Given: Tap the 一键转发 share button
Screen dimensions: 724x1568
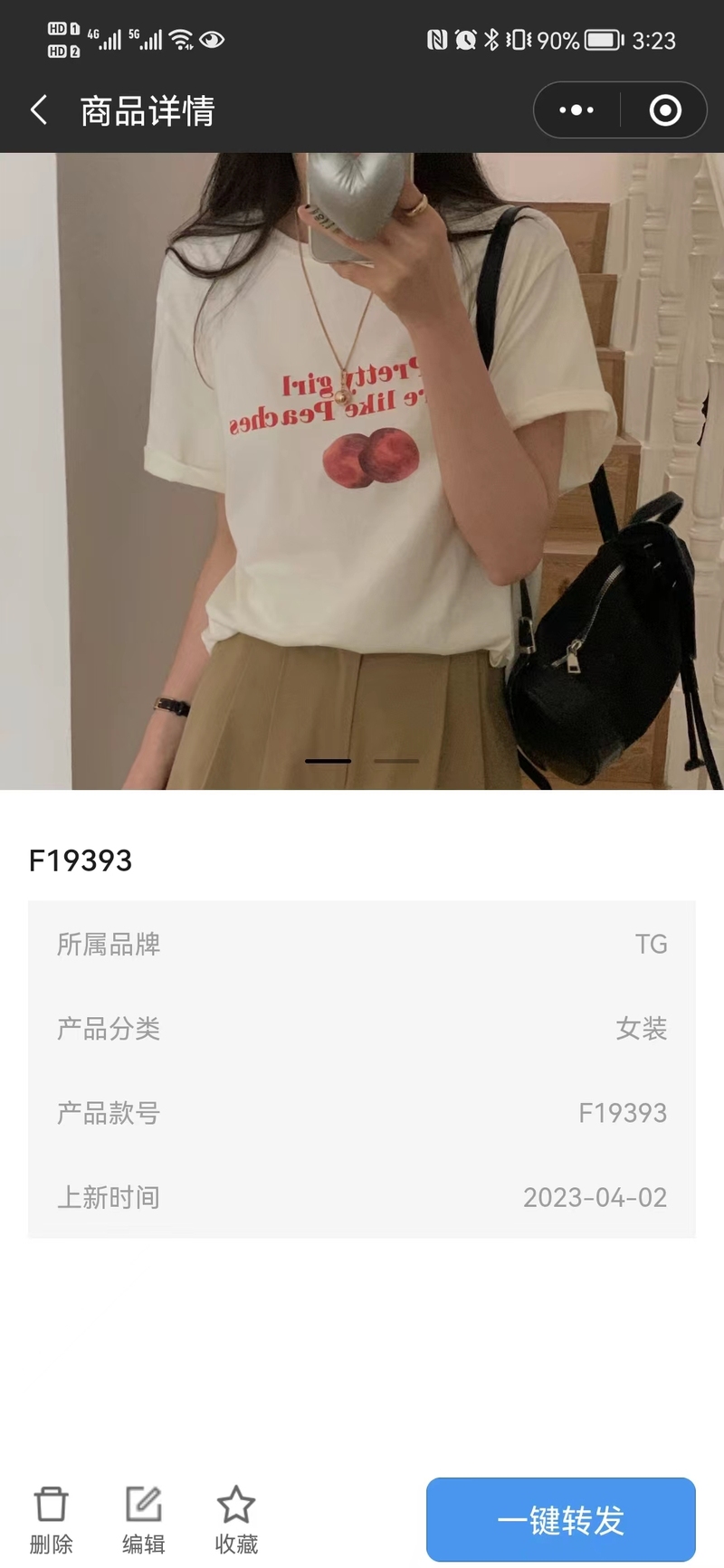Looking at the screenshot, I should pos(560,1520).
